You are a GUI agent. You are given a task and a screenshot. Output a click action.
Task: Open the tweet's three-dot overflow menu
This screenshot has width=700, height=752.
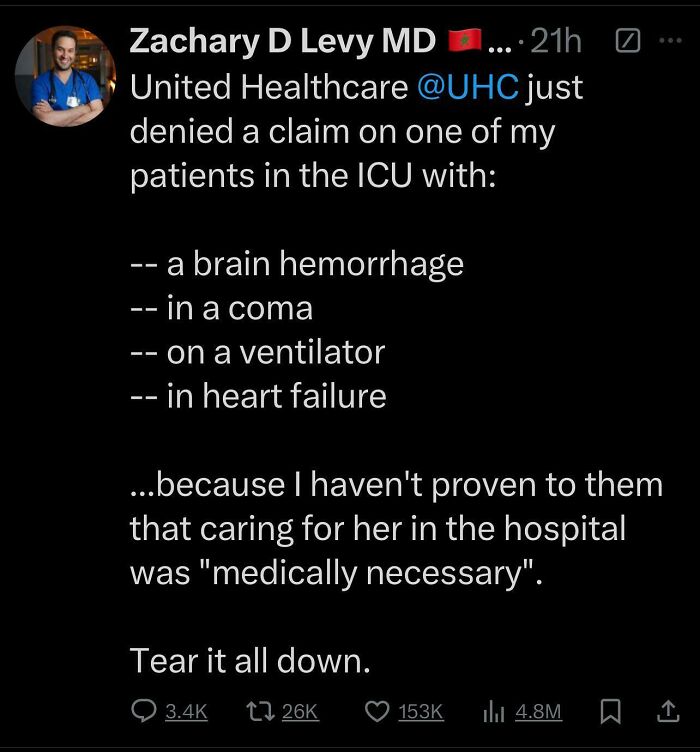(670, 41)
